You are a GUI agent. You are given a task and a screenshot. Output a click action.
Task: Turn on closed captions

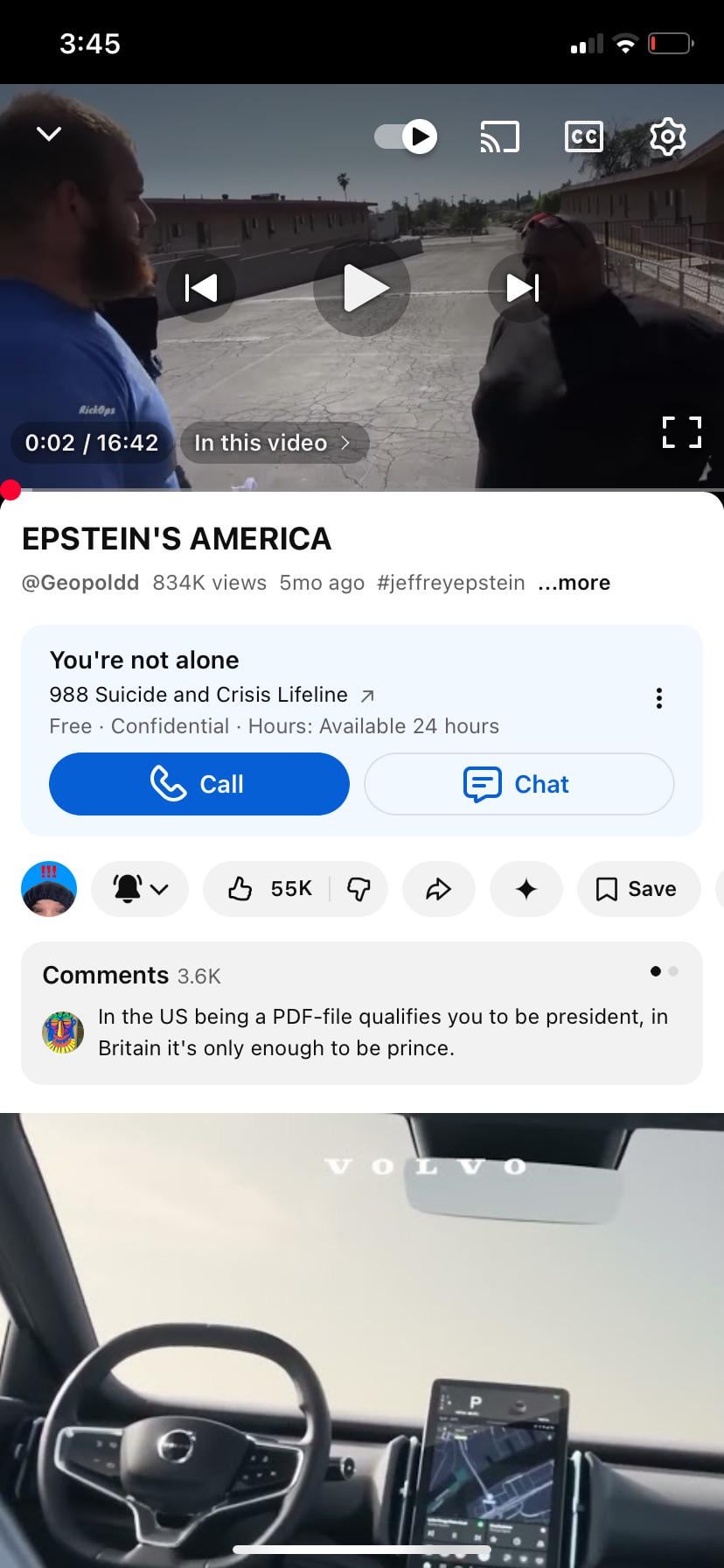pos(583,136)
